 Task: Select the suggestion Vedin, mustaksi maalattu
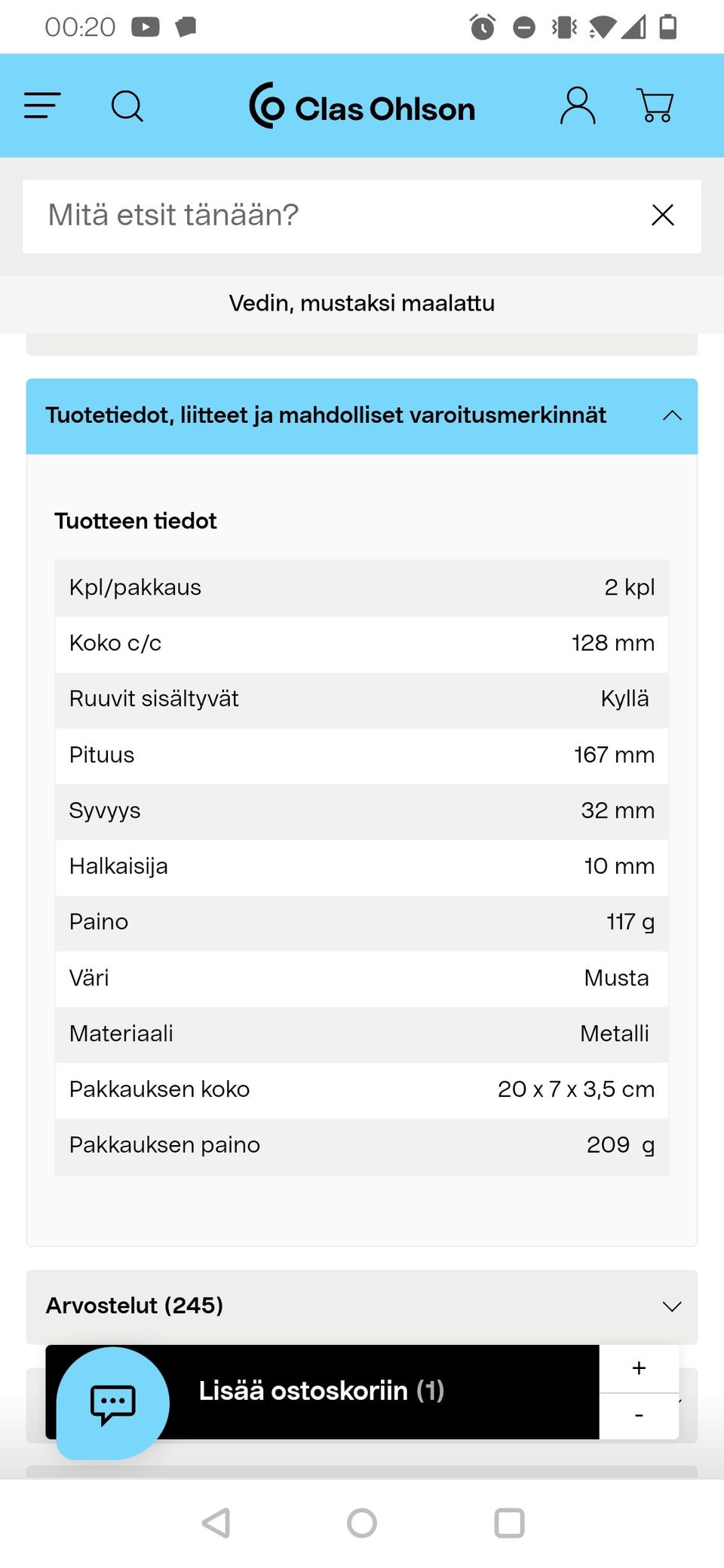tap(361, 303)
